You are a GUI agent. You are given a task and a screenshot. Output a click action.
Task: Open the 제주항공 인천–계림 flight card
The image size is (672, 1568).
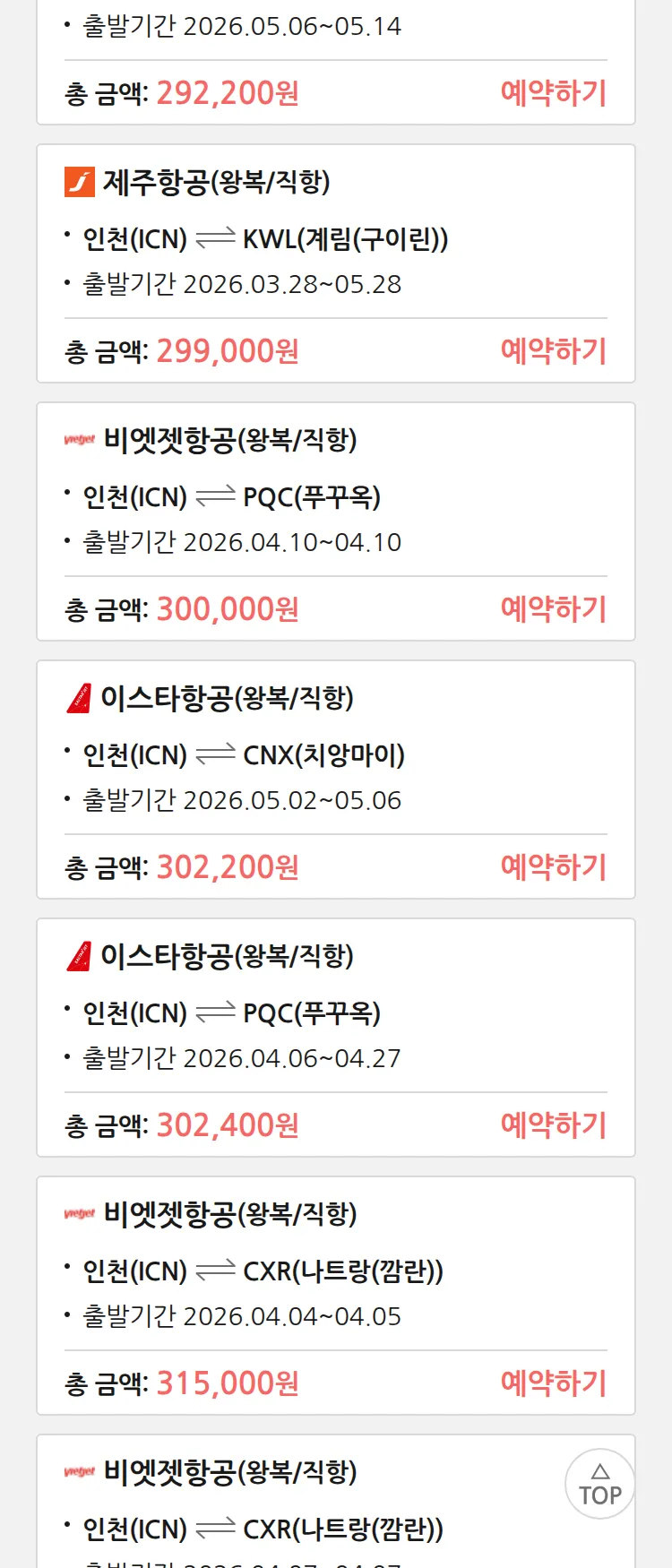coord(335,237)
